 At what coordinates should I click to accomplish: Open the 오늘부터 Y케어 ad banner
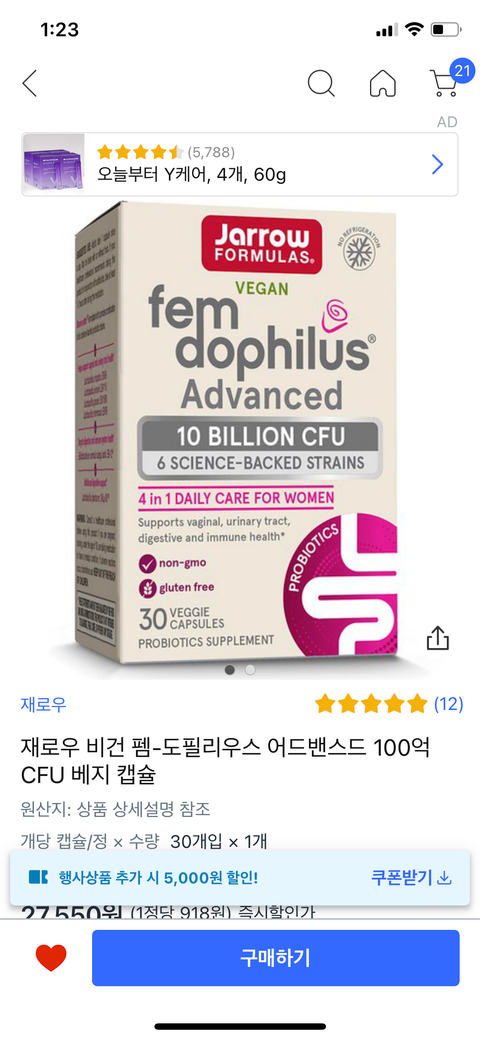tap(240, 164)
